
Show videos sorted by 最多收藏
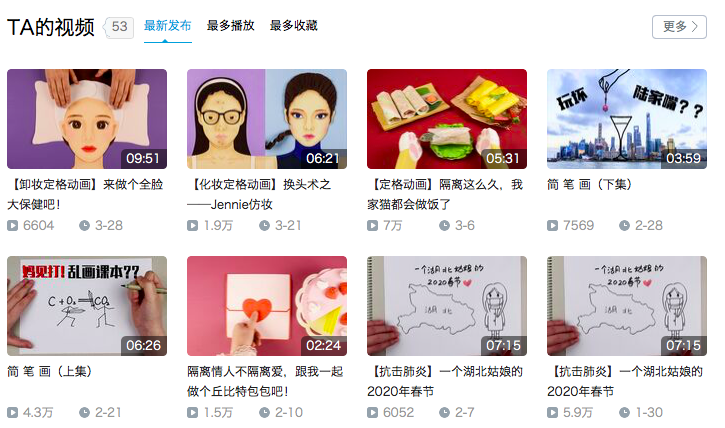tap(293, 26)
